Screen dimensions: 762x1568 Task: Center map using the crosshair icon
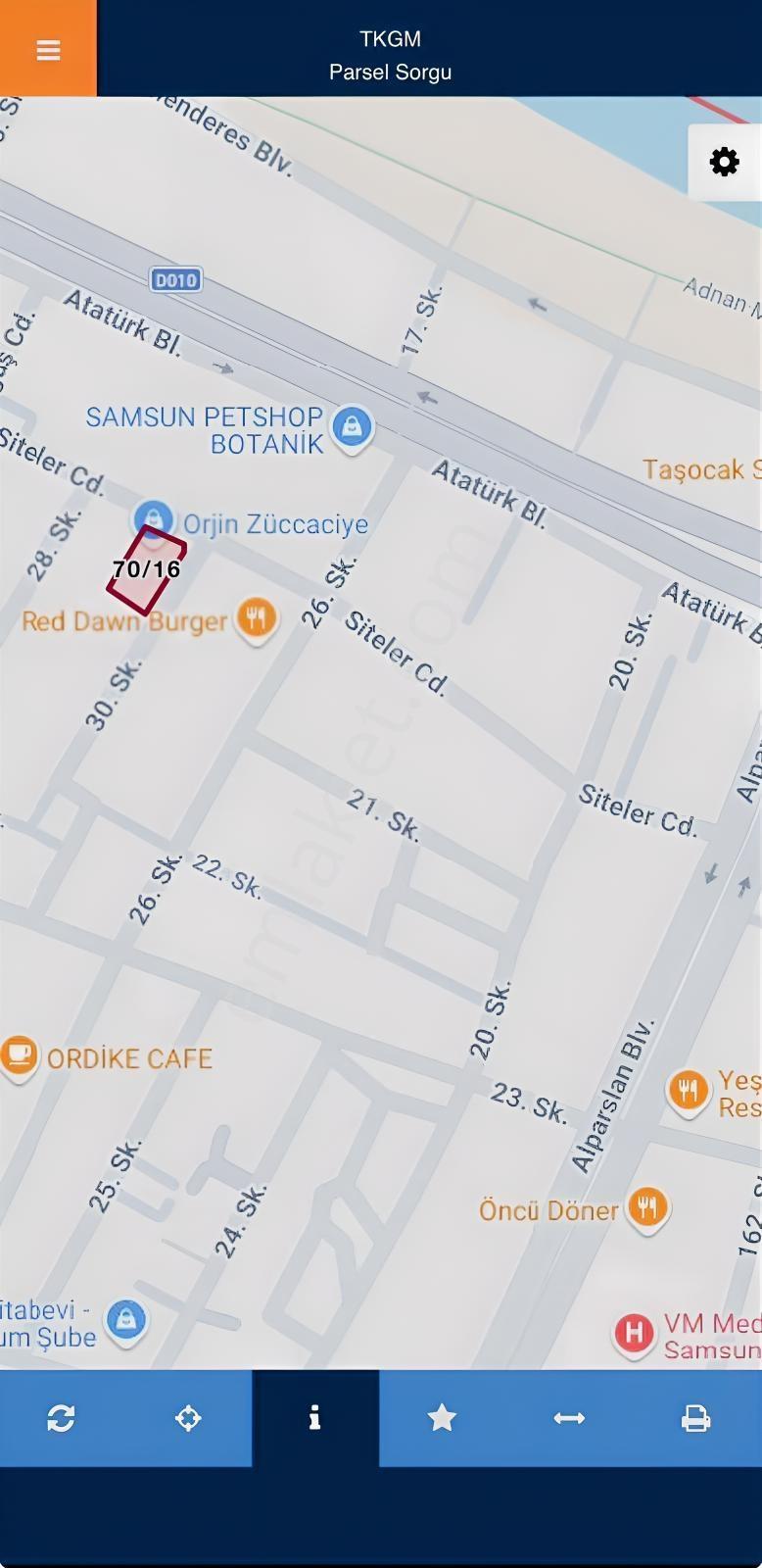[188, 1418]
